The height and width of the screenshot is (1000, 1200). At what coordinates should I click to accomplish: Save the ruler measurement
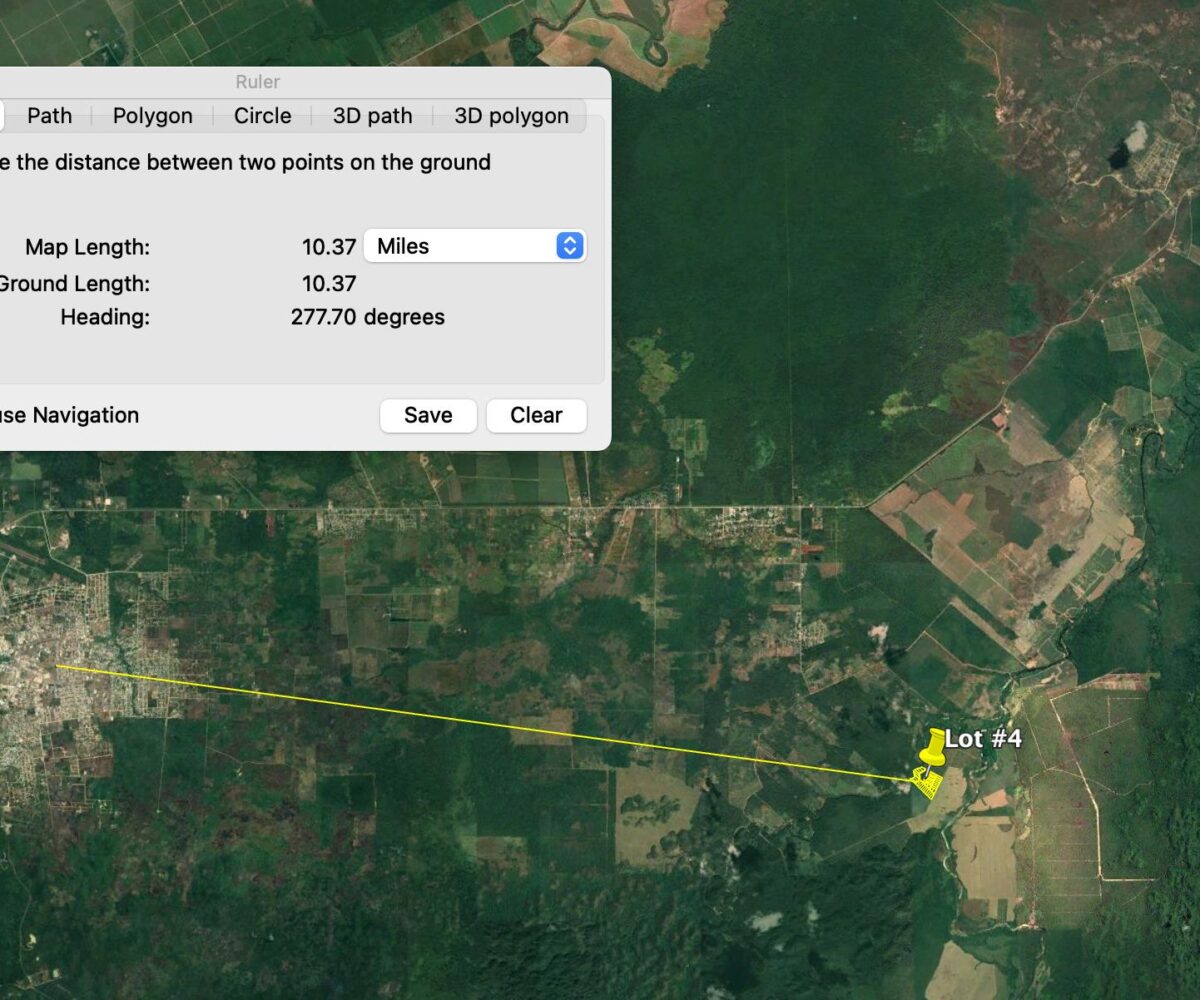[428, 415]
